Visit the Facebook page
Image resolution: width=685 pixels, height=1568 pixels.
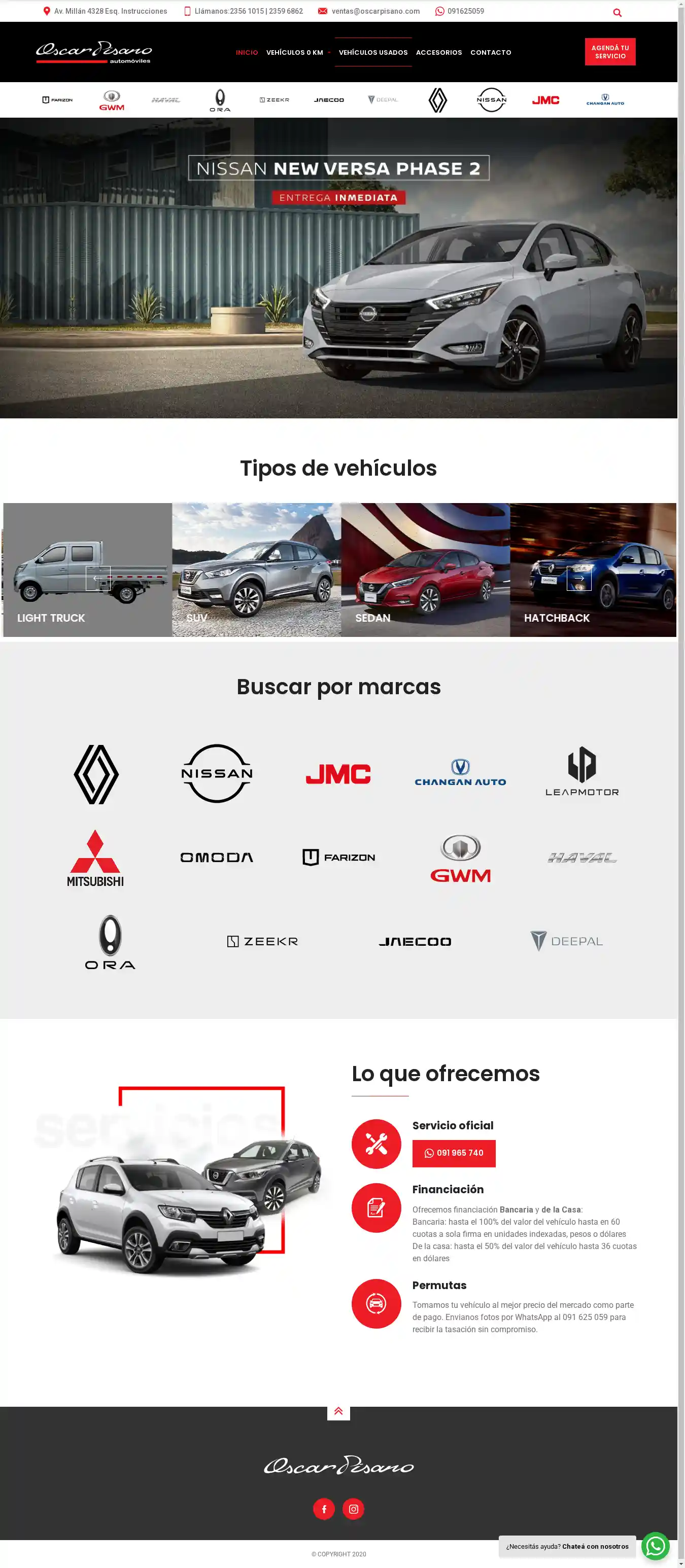pyautogui.click(x=324, y=1508)
